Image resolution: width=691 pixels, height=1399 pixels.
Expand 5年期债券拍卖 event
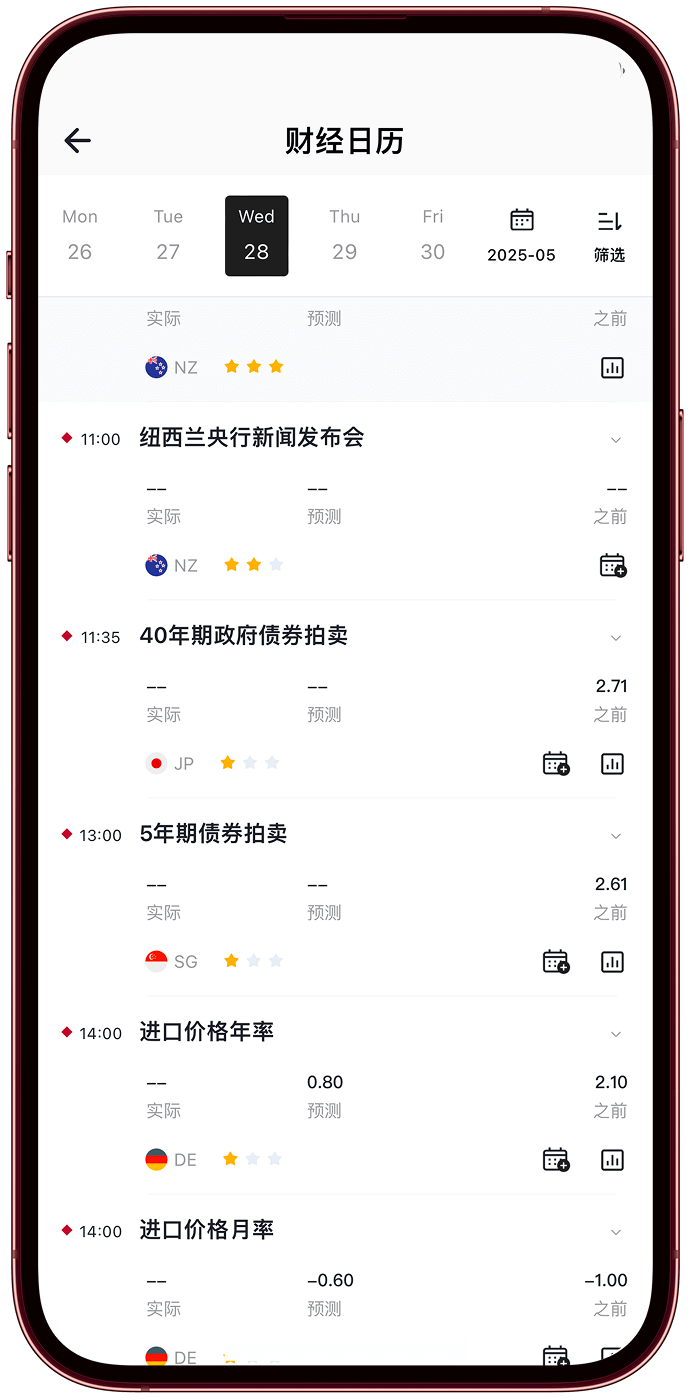click(x=616, y=836)
